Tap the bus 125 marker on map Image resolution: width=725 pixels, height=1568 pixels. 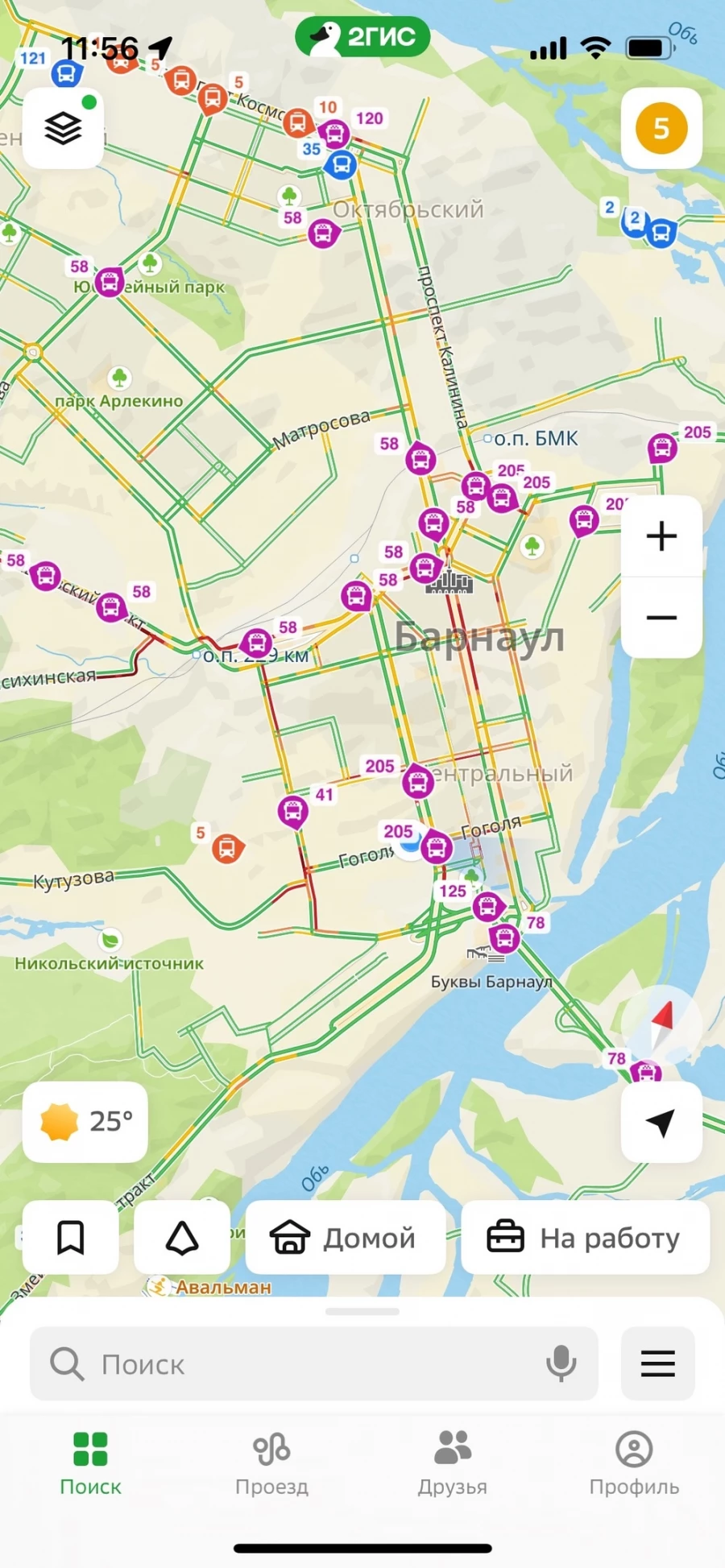click(487, 906)
